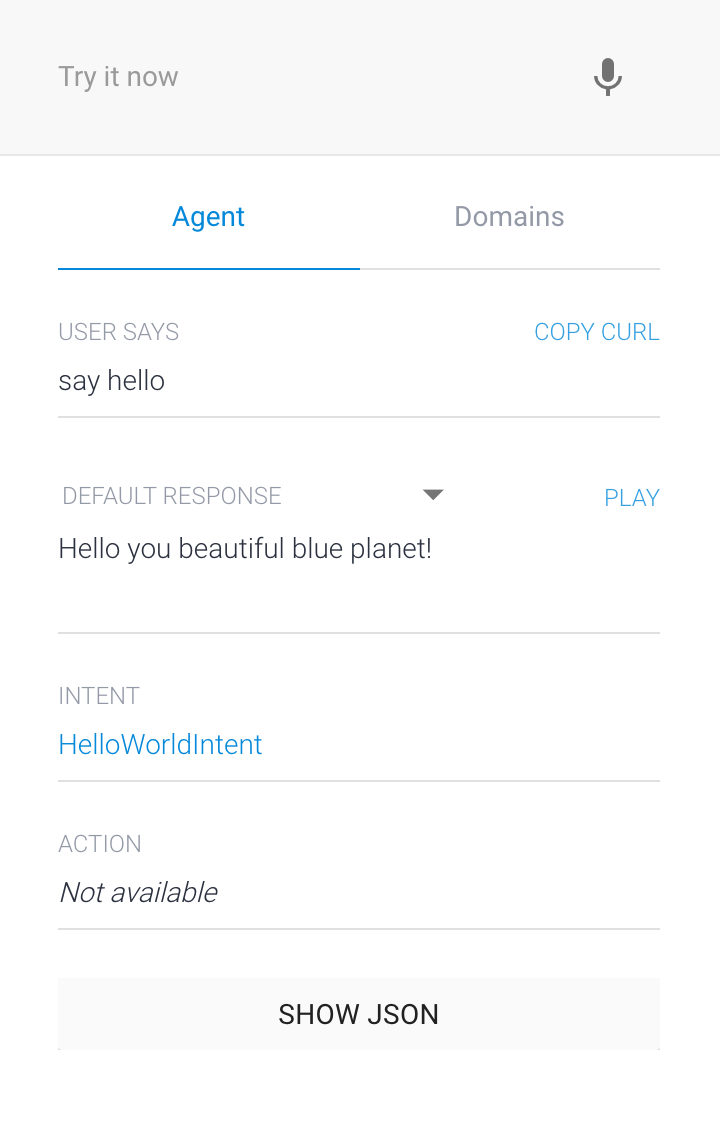Select the Agent tab

[x=208, y=217]
